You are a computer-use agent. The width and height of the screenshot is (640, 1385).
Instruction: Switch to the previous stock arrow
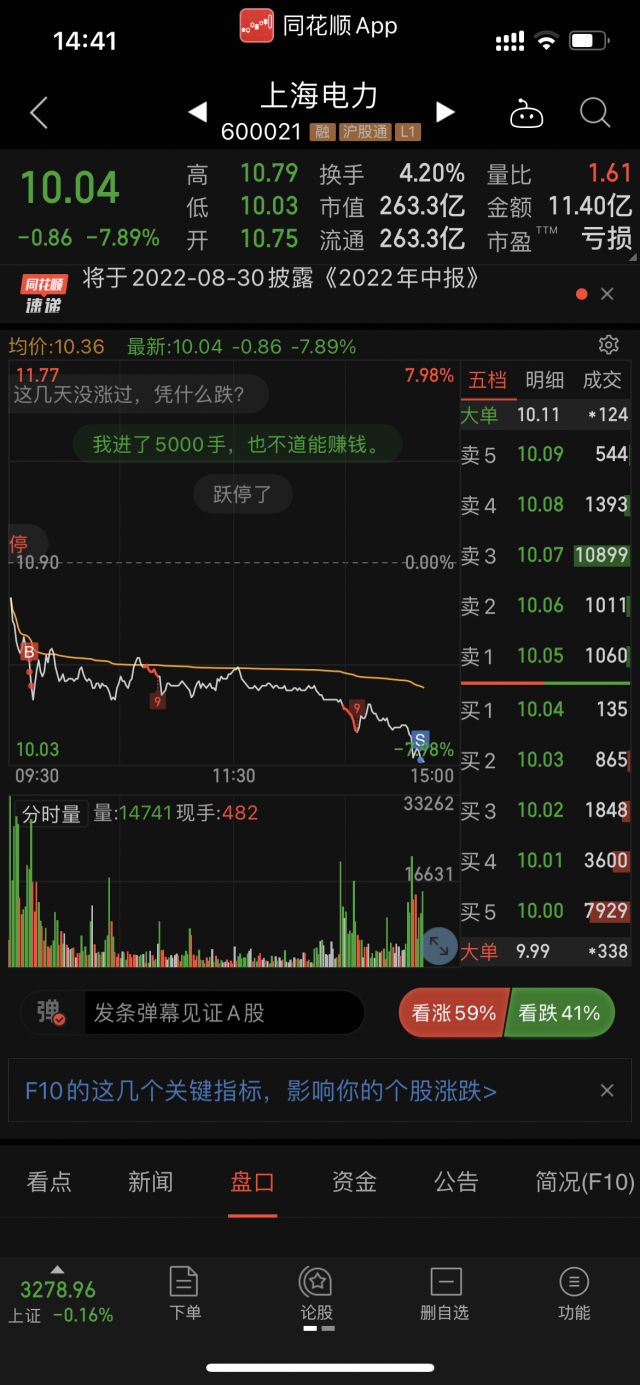click(x=198, y=111)
